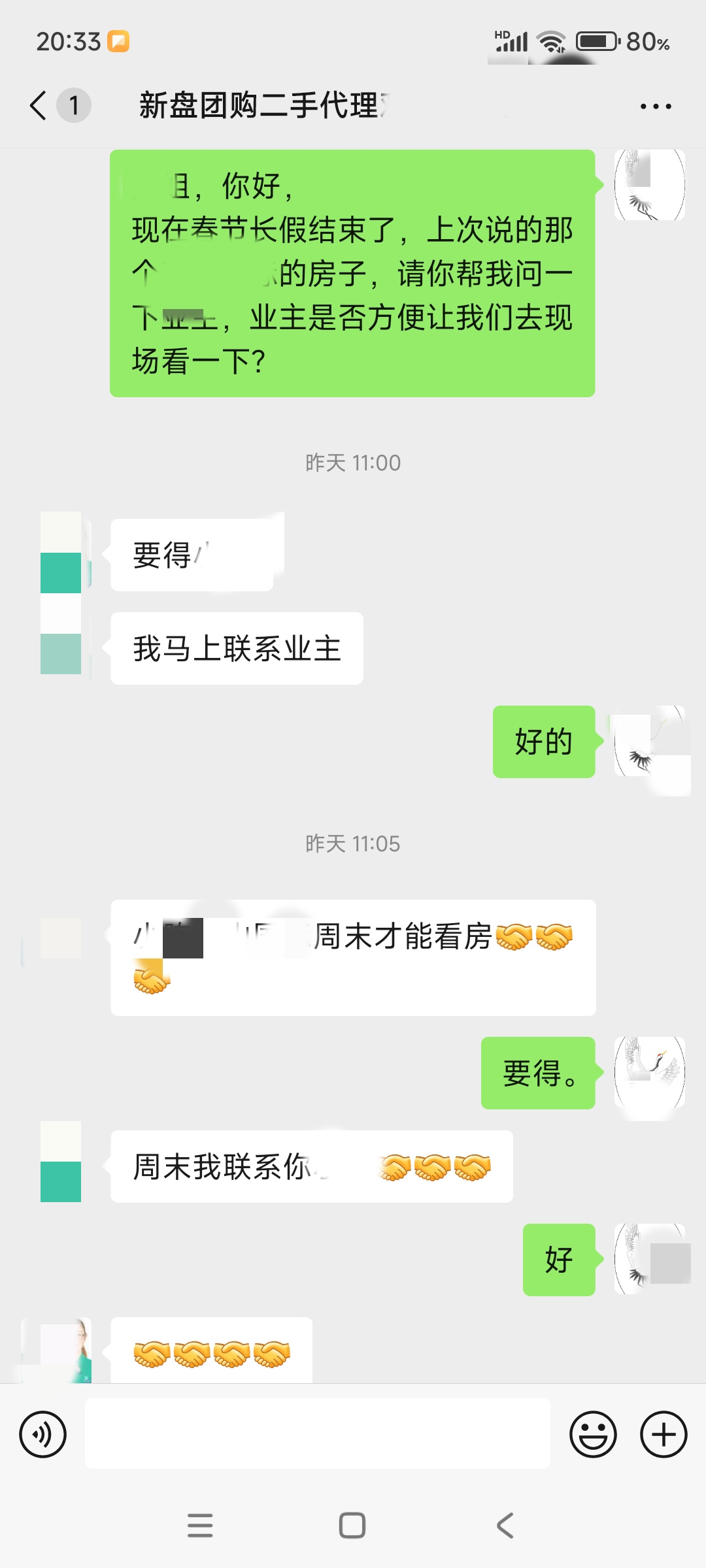Open the plus attachments menu
Image resolution: width=706 pixels, height=1568 pixels.
pyautogui.click(x=663, y=1434)
